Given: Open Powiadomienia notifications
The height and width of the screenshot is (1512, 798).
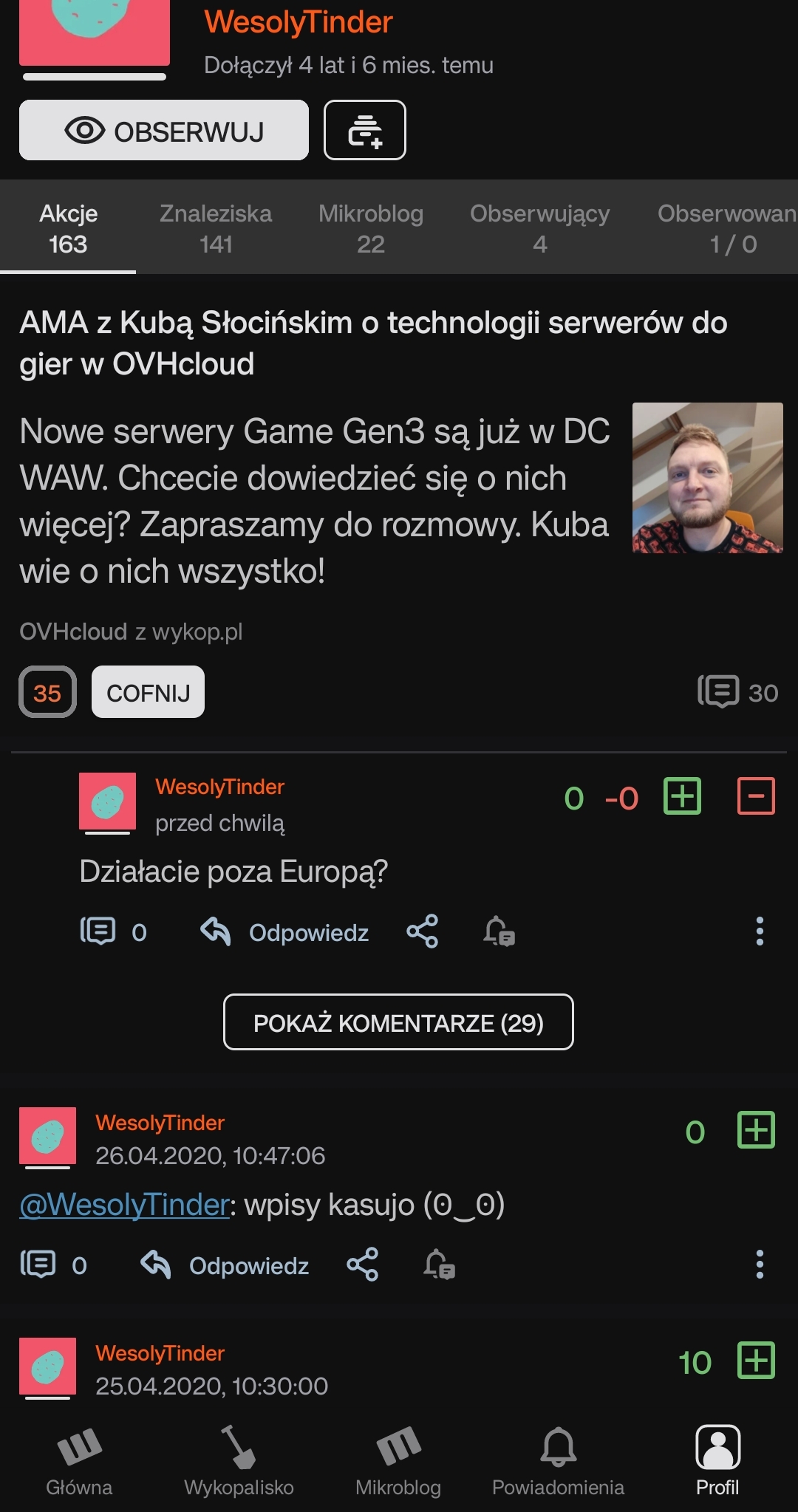Looking at the screenshot, I should click(558, 1461).
